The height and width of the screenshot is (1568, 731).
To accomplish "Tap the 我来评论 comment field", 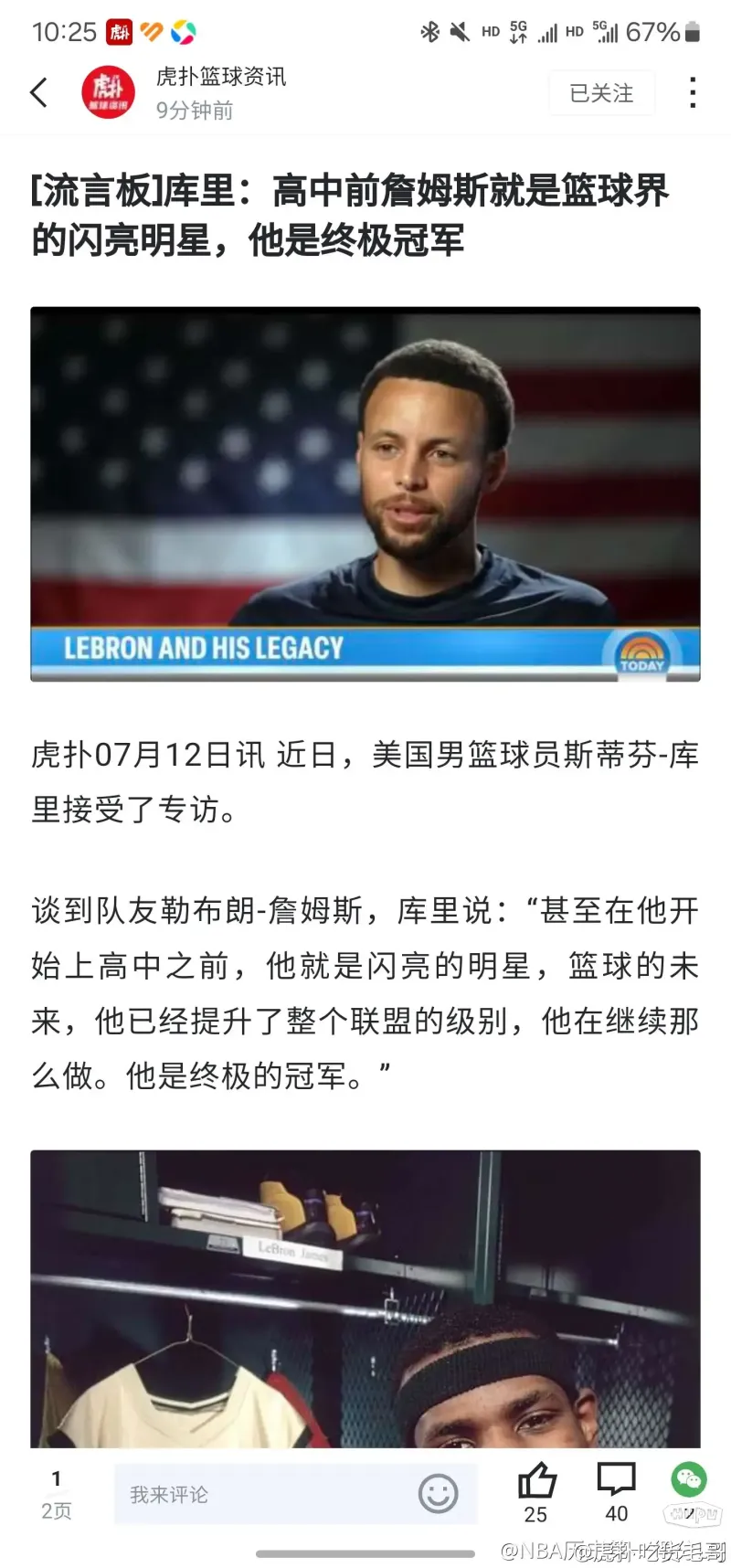I will tap(265, 1494).
